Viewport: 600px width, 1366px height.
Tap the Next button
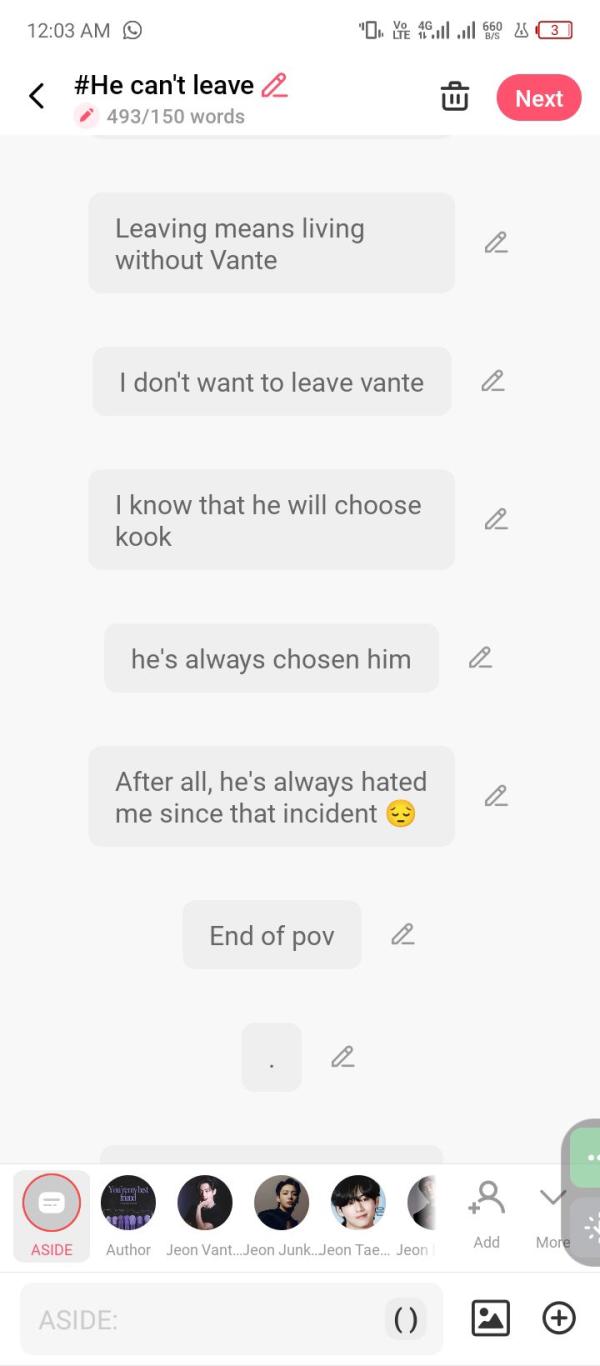click(x=539, y=98)
